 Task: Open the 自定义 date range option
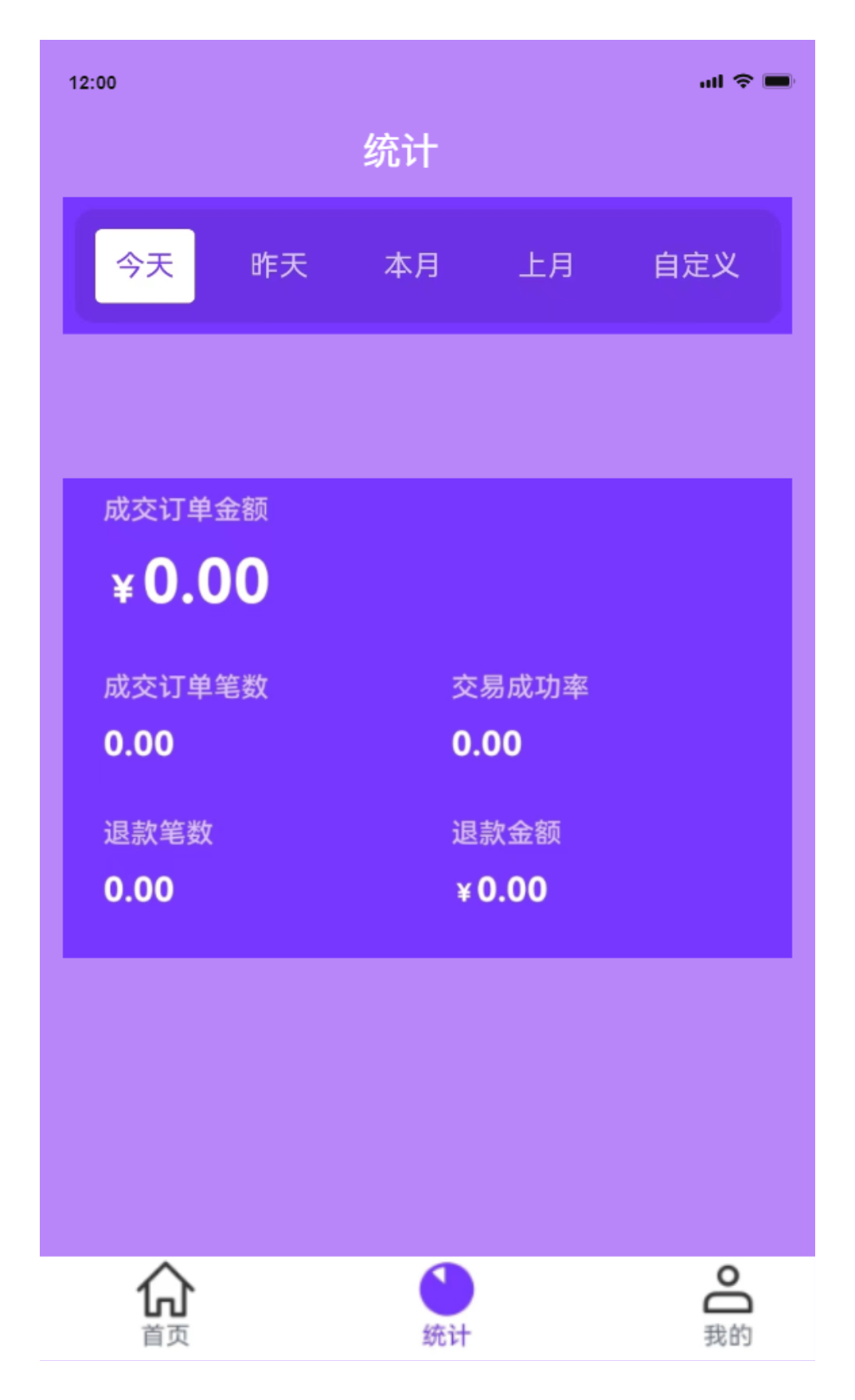(697, 266)
